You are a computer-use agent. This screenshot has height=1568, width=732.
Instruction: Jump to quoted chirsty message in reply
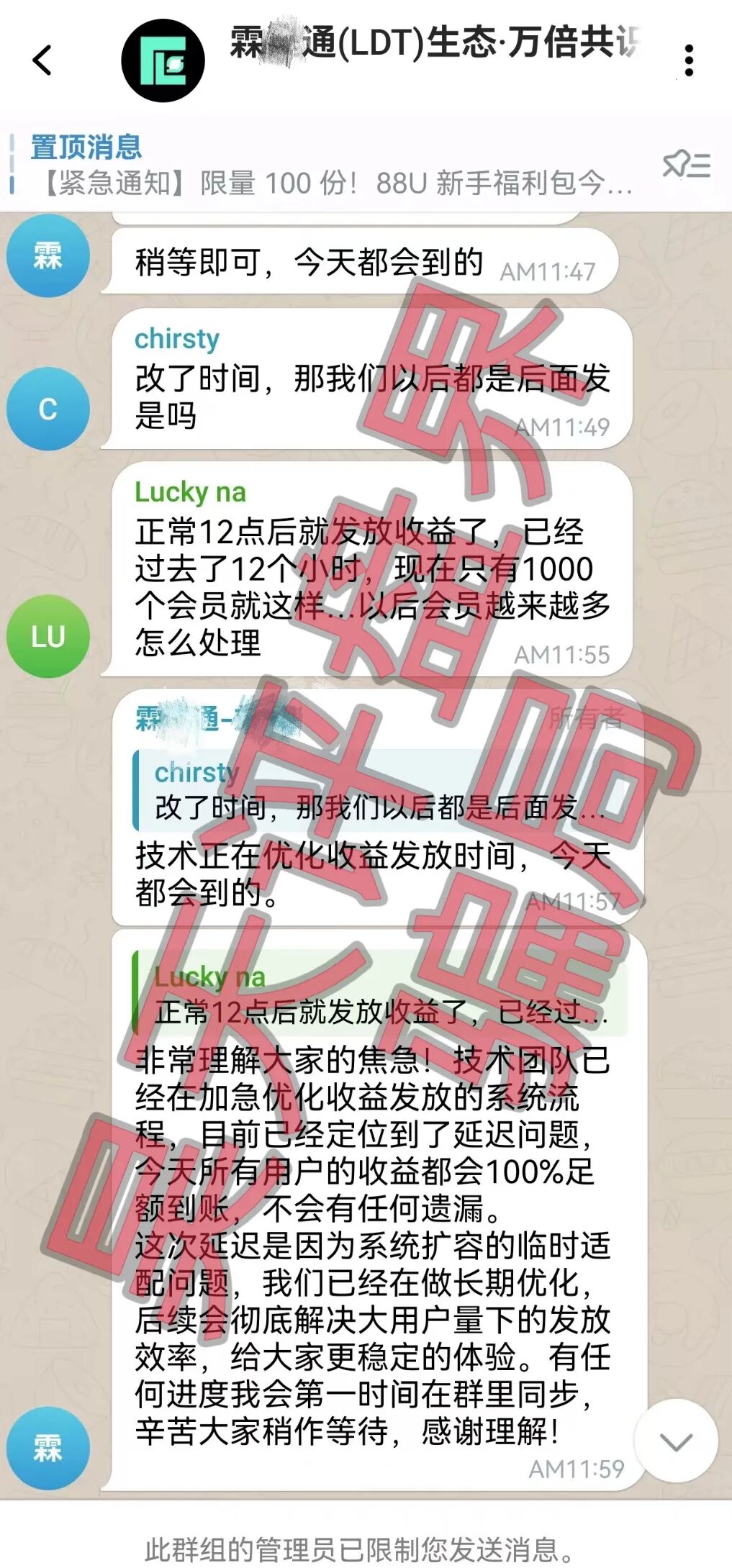[x=374, y=790]
